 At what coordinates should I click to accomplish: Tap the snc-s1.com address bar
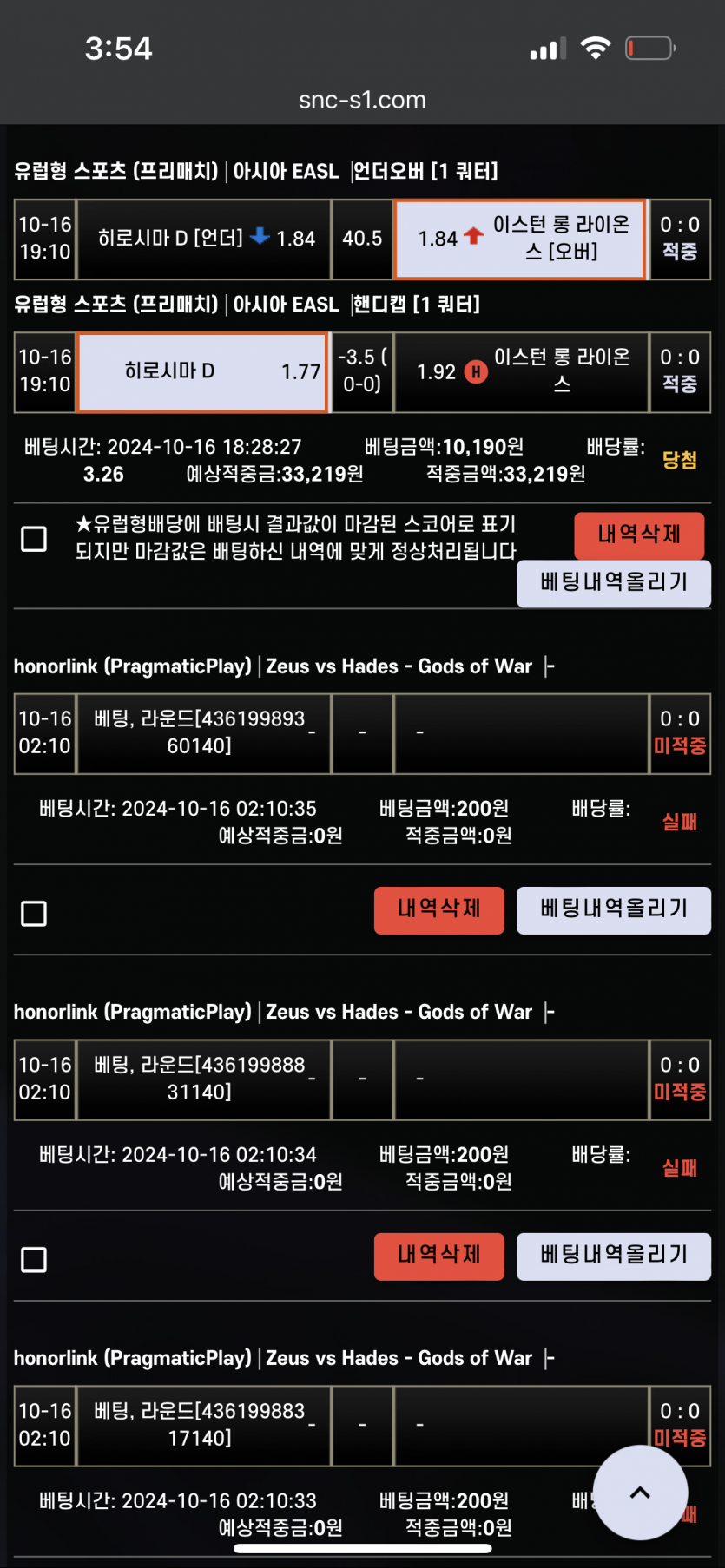(x=362, y=100)
